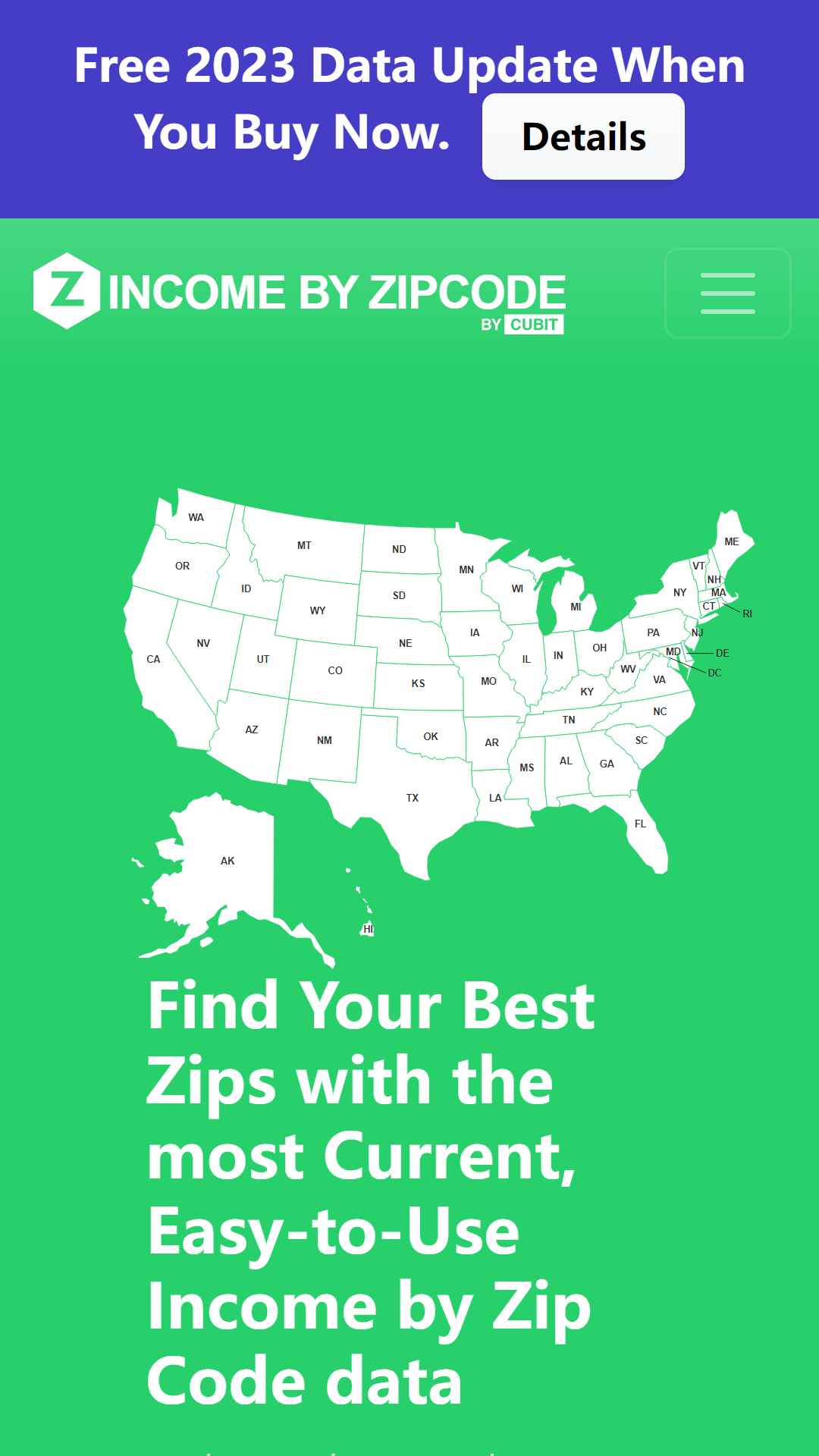Go to the Income By Zipcode homepage logo
The image size is (819, 1456).
300,293
